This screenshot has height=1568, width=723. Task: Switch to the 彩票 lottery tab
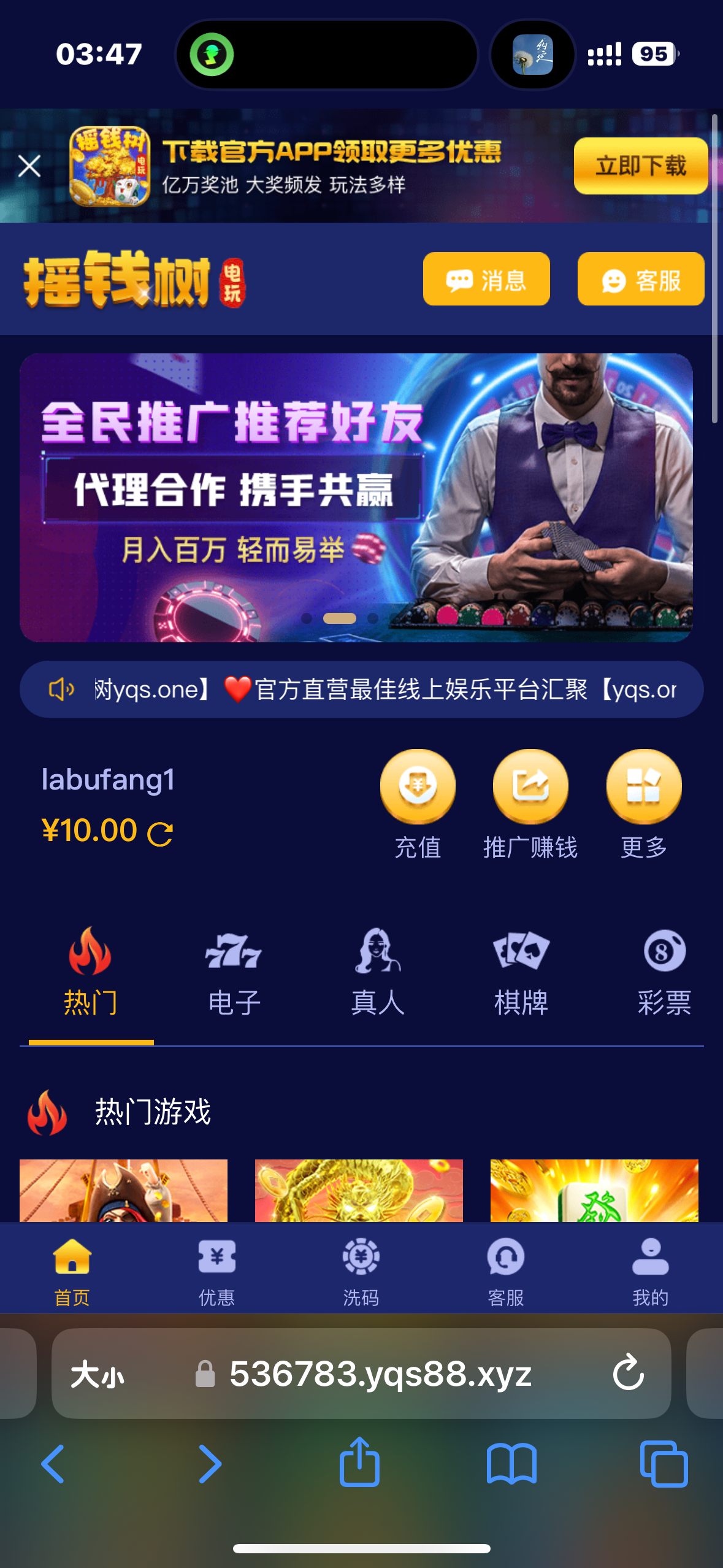664,972
